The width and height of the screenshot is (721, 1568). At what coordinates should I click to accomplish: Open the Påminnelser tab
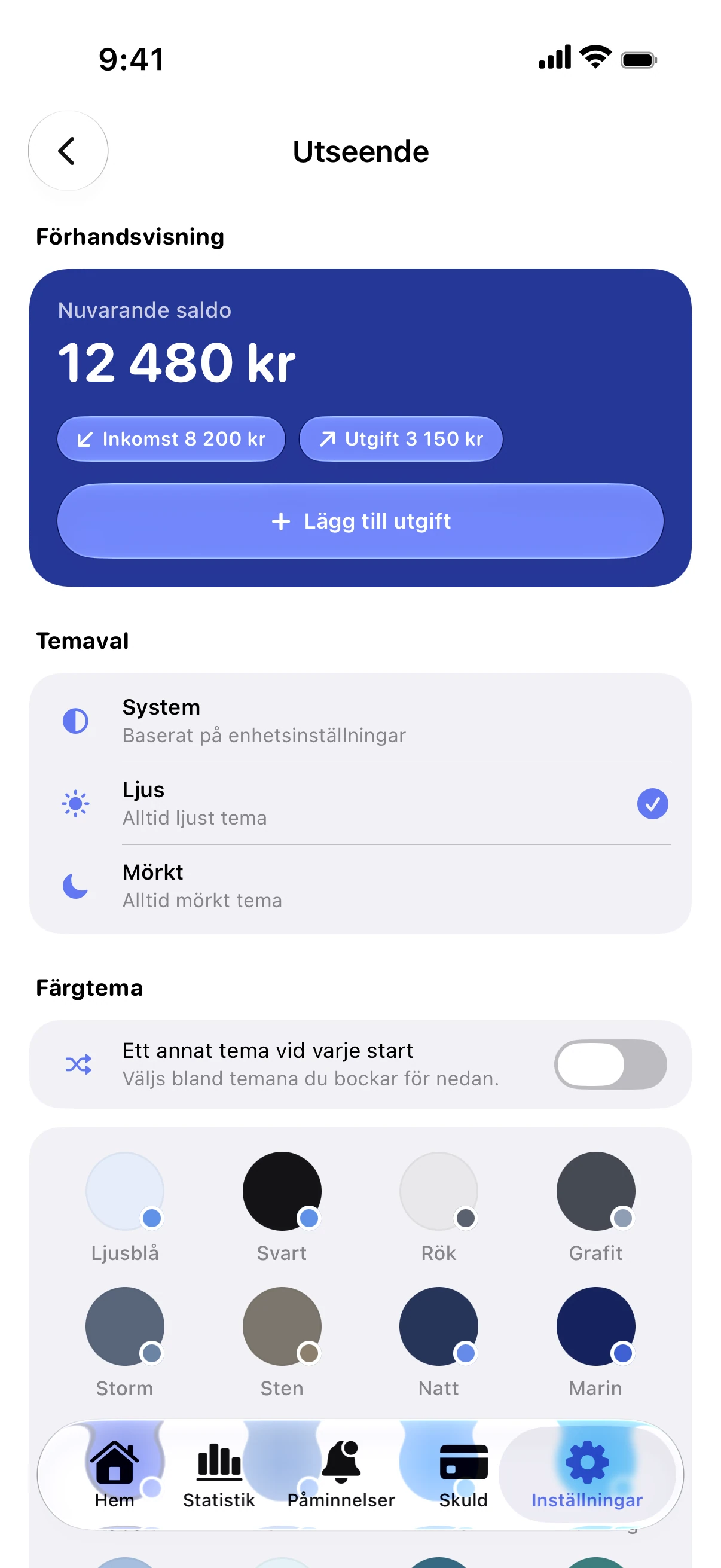tap(341, 1474)
